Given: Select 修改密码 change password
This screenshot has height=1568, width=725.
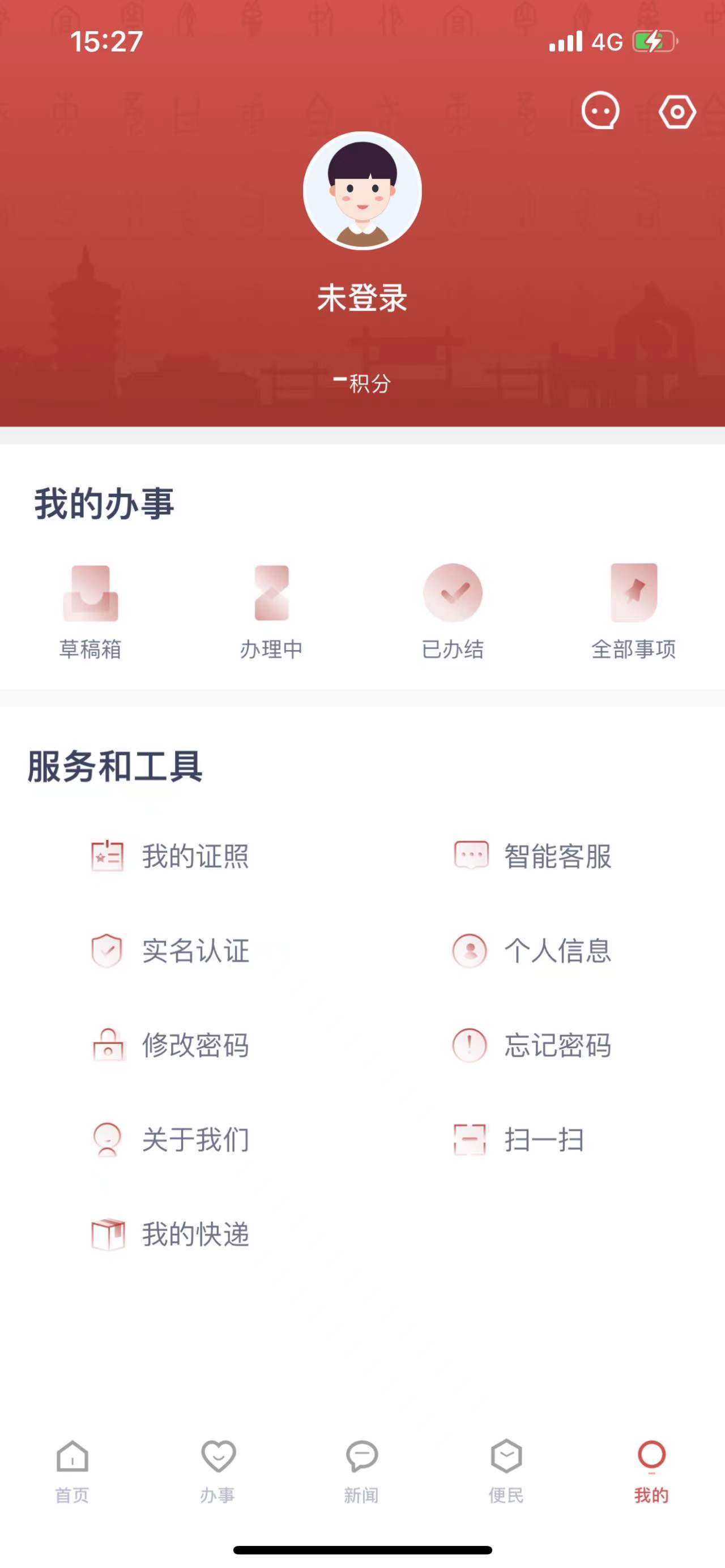Looking at the screenshot, I should (x=170, y=1045).
